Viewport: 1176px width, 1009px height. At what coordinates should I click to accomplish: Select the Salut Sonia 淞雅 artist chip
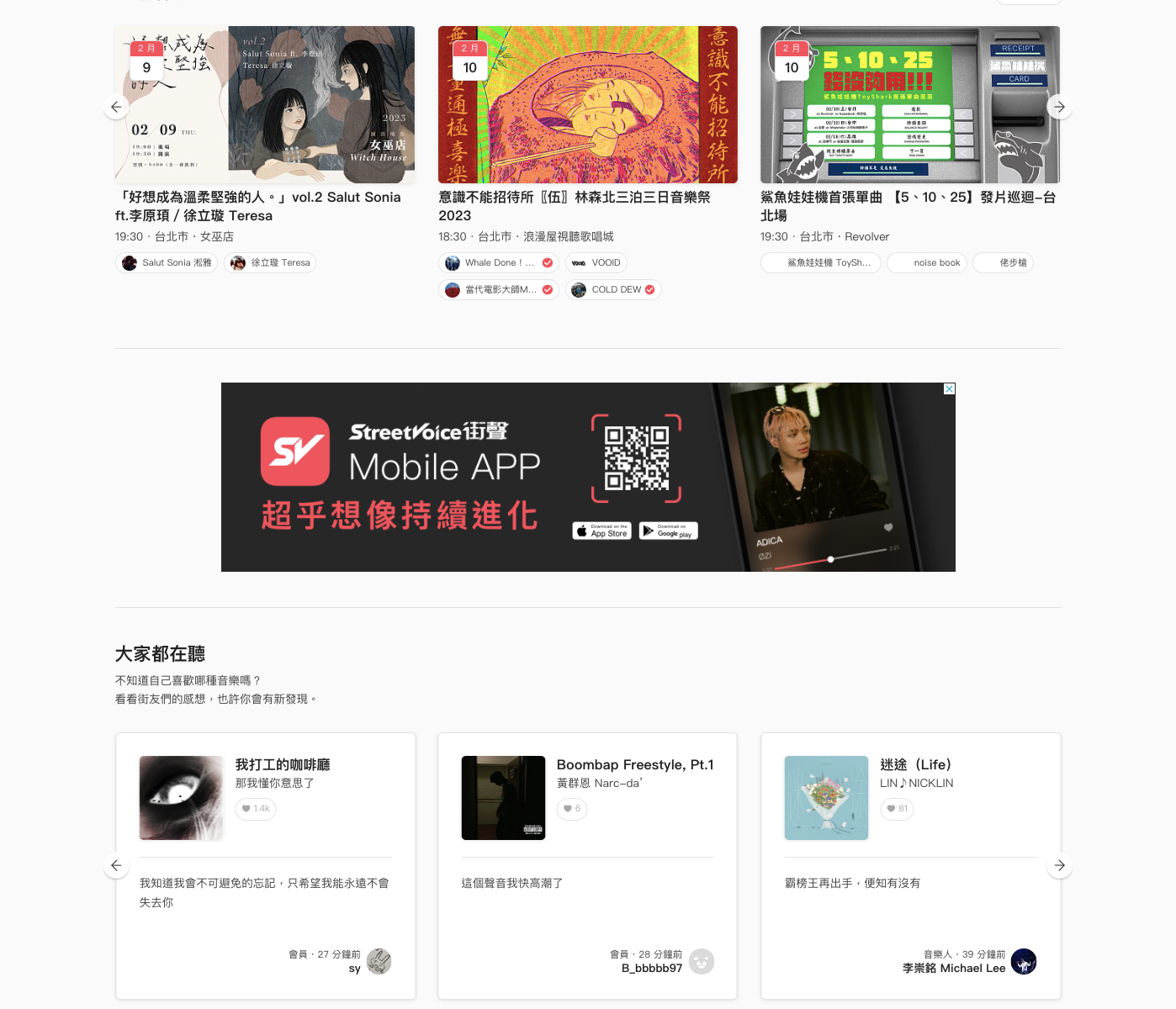coord(167,263)
